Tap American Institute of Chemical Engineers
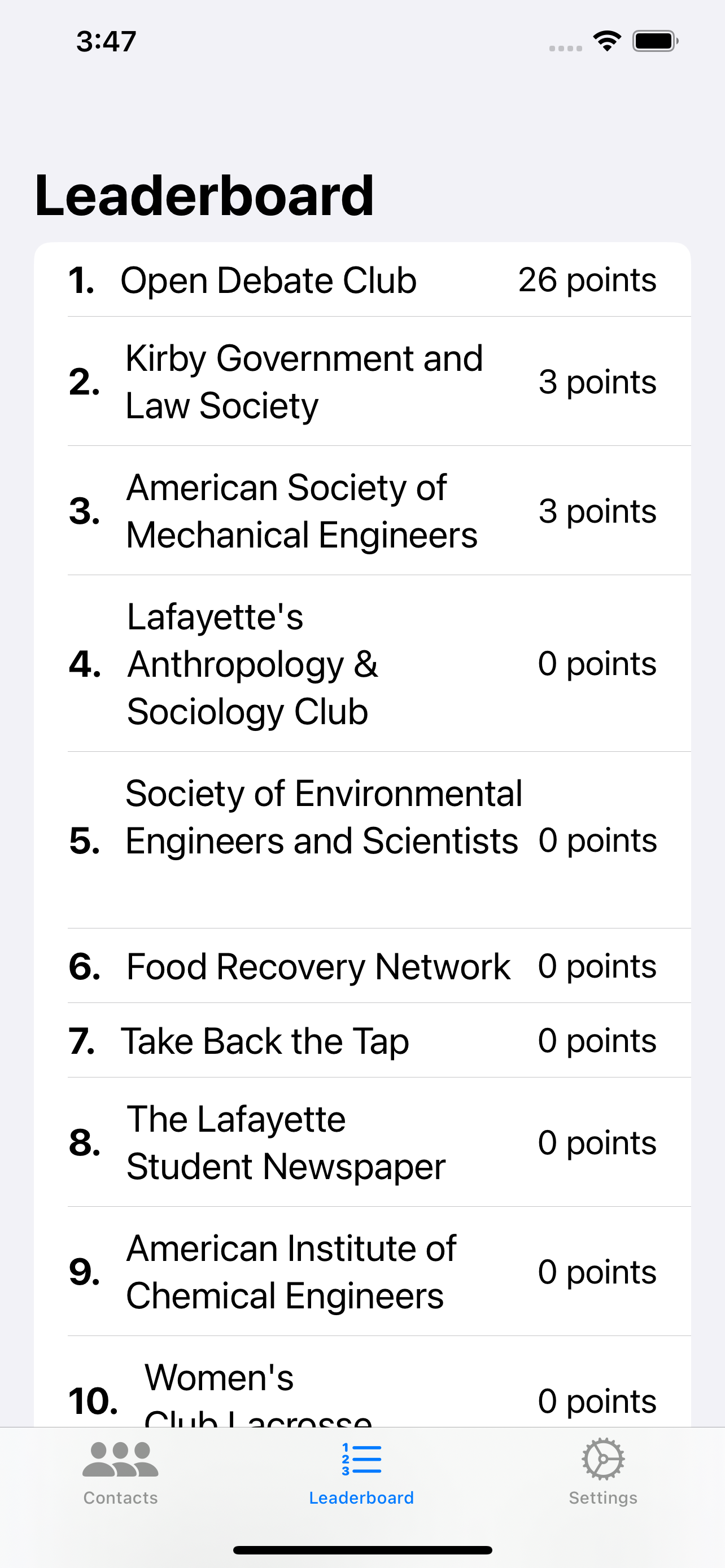The width and height of the screenshot is (725, 1568). [362, 1272]
